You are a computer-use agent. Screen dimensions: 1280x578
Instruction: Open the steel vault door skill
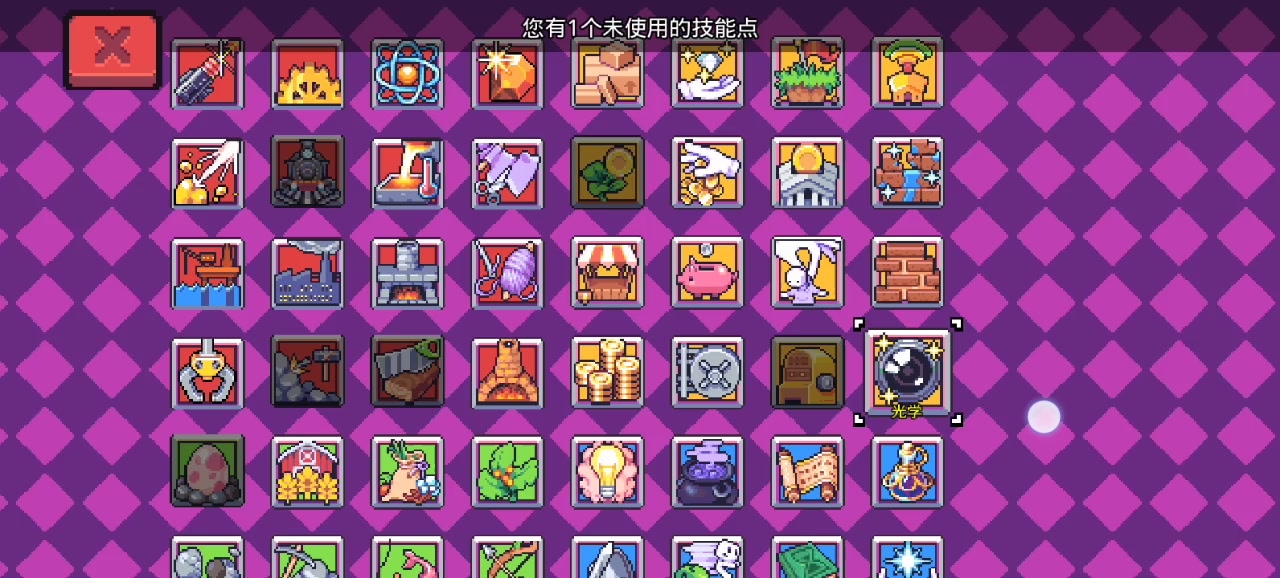(707, 372)
